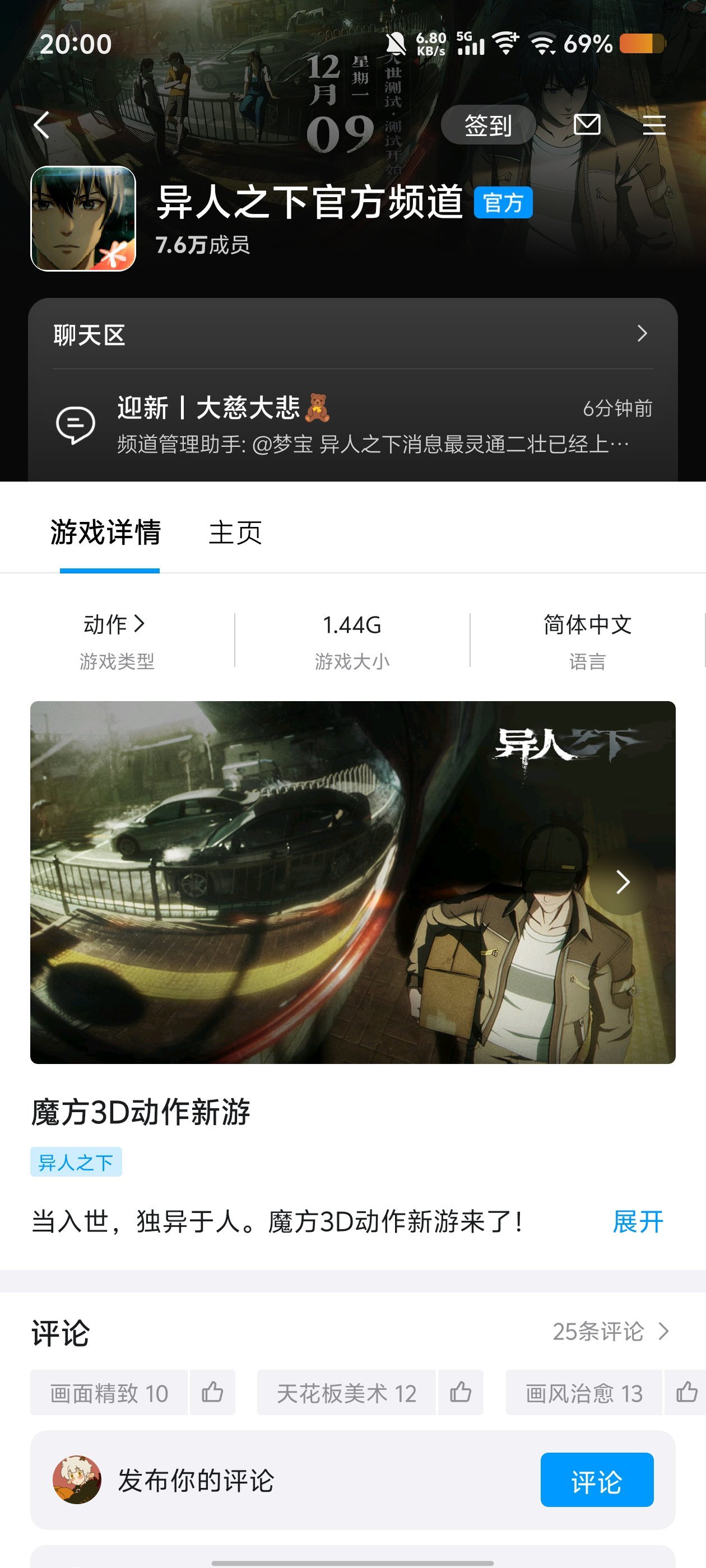Switch to the 主页 tab
Image resolution: width=706 pixels, height=1568 pixels.
(235, 533)
